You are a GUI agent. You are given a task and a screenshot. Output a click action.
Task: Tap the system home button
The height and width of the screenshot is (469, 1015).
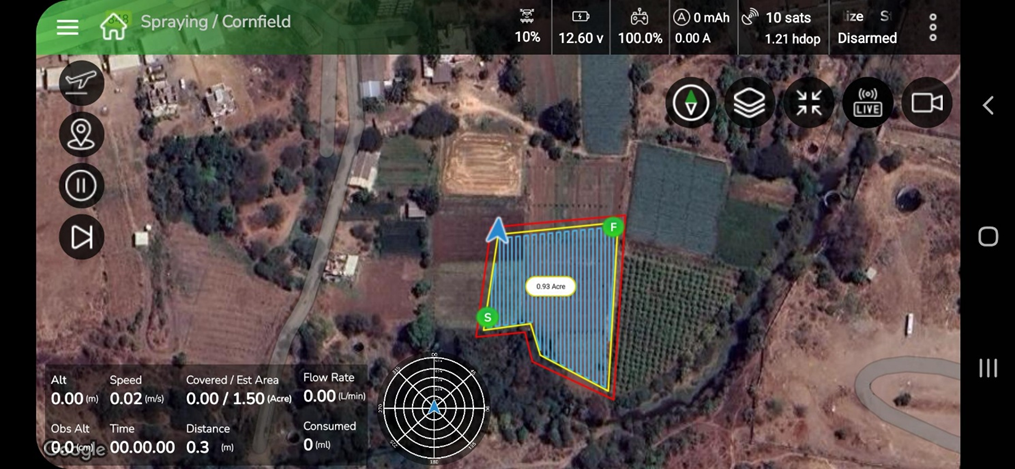[x=987, y=237]
